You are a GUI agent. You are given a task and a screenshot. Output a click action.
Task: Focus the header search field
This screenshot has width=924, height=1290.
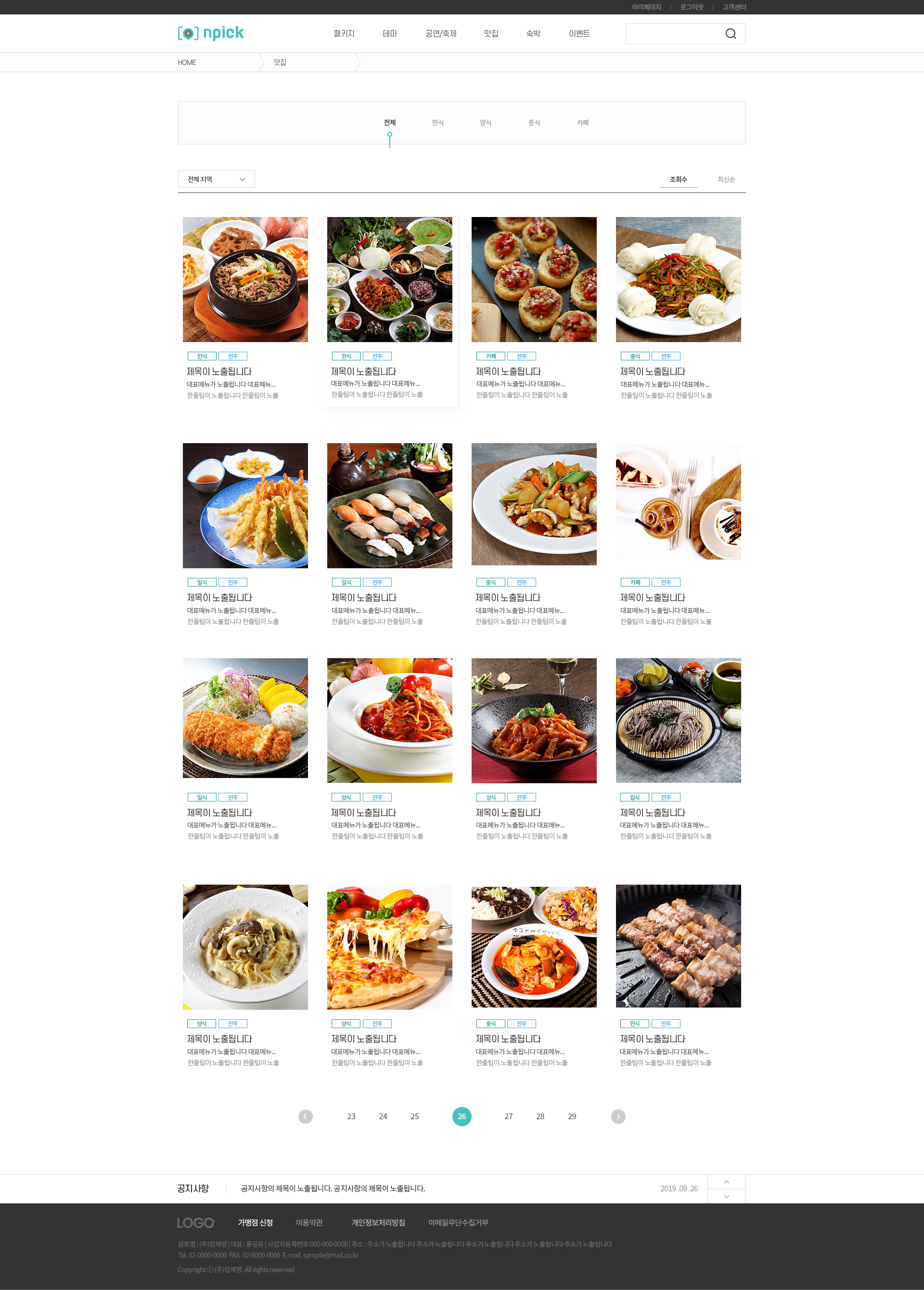[x=672, y=34]
